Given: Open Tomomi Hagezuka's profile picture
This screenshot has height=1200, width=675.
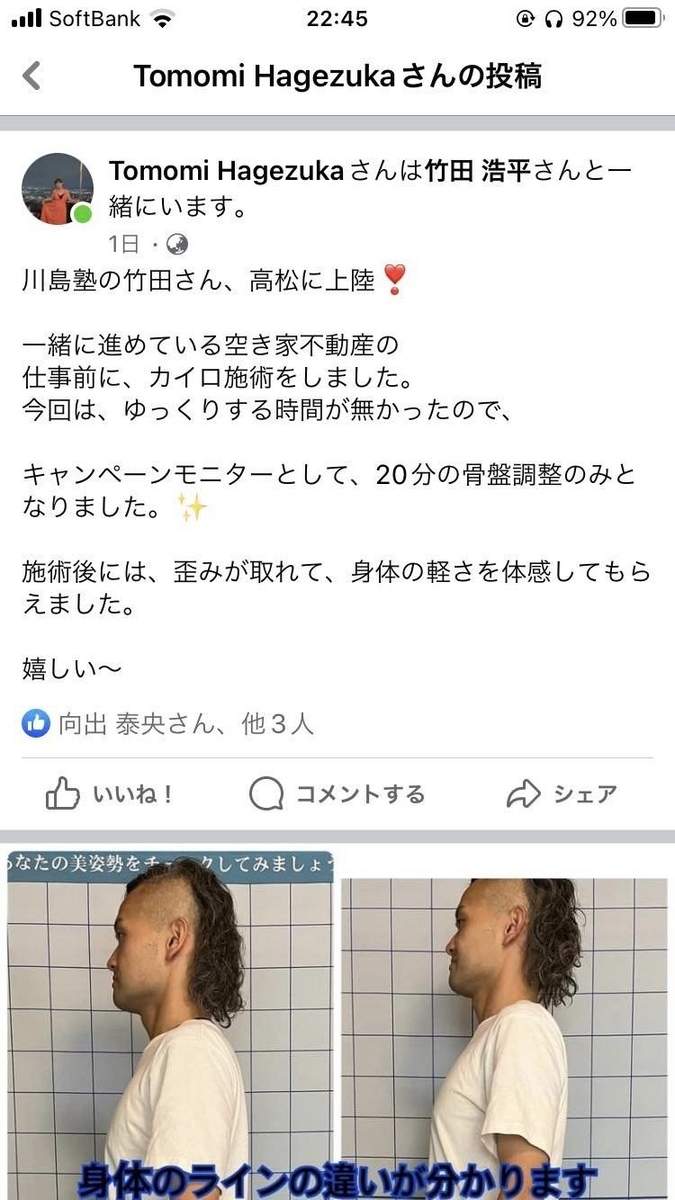Looking at the screenshot, I should (58, 188).
